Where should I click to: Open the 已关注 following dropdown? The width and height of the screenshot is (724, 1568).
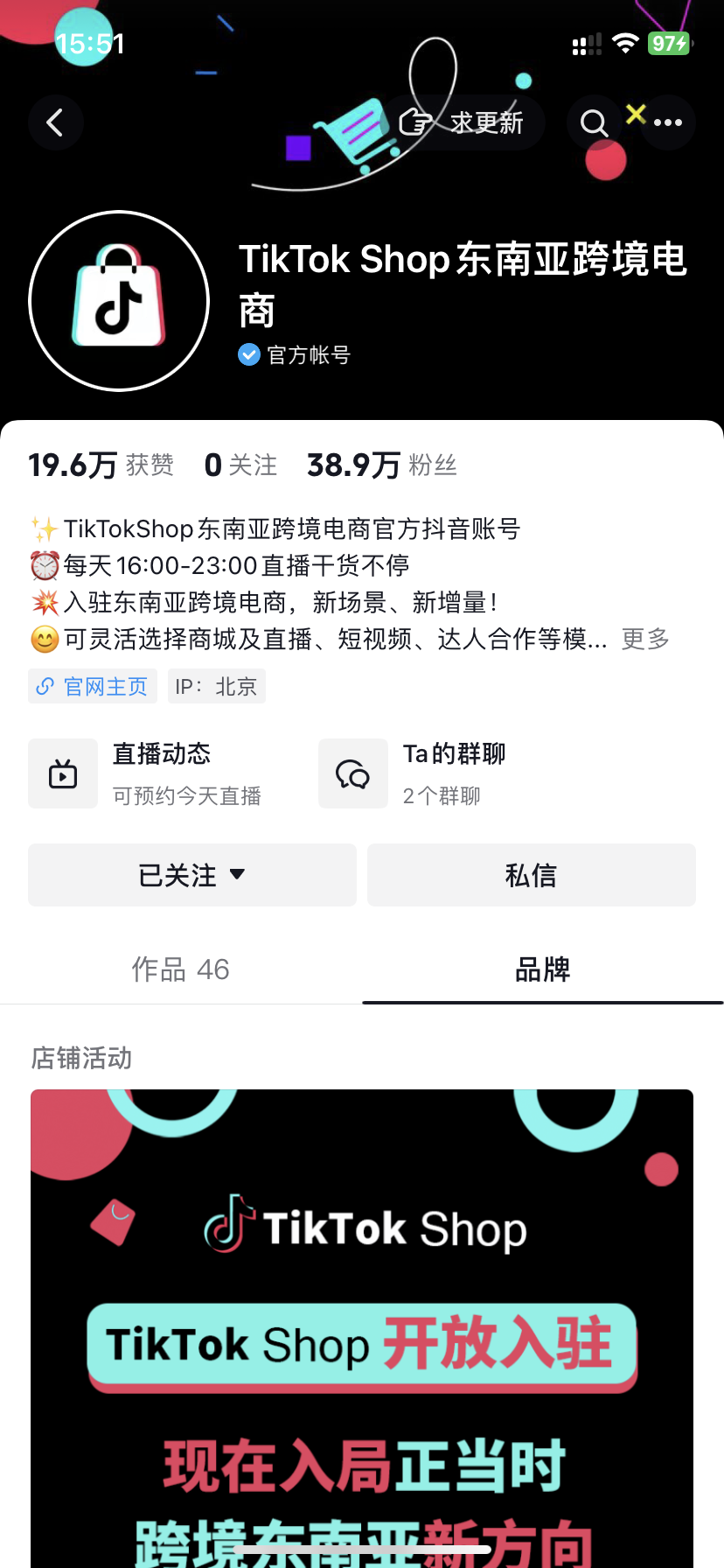pos(192,875)
